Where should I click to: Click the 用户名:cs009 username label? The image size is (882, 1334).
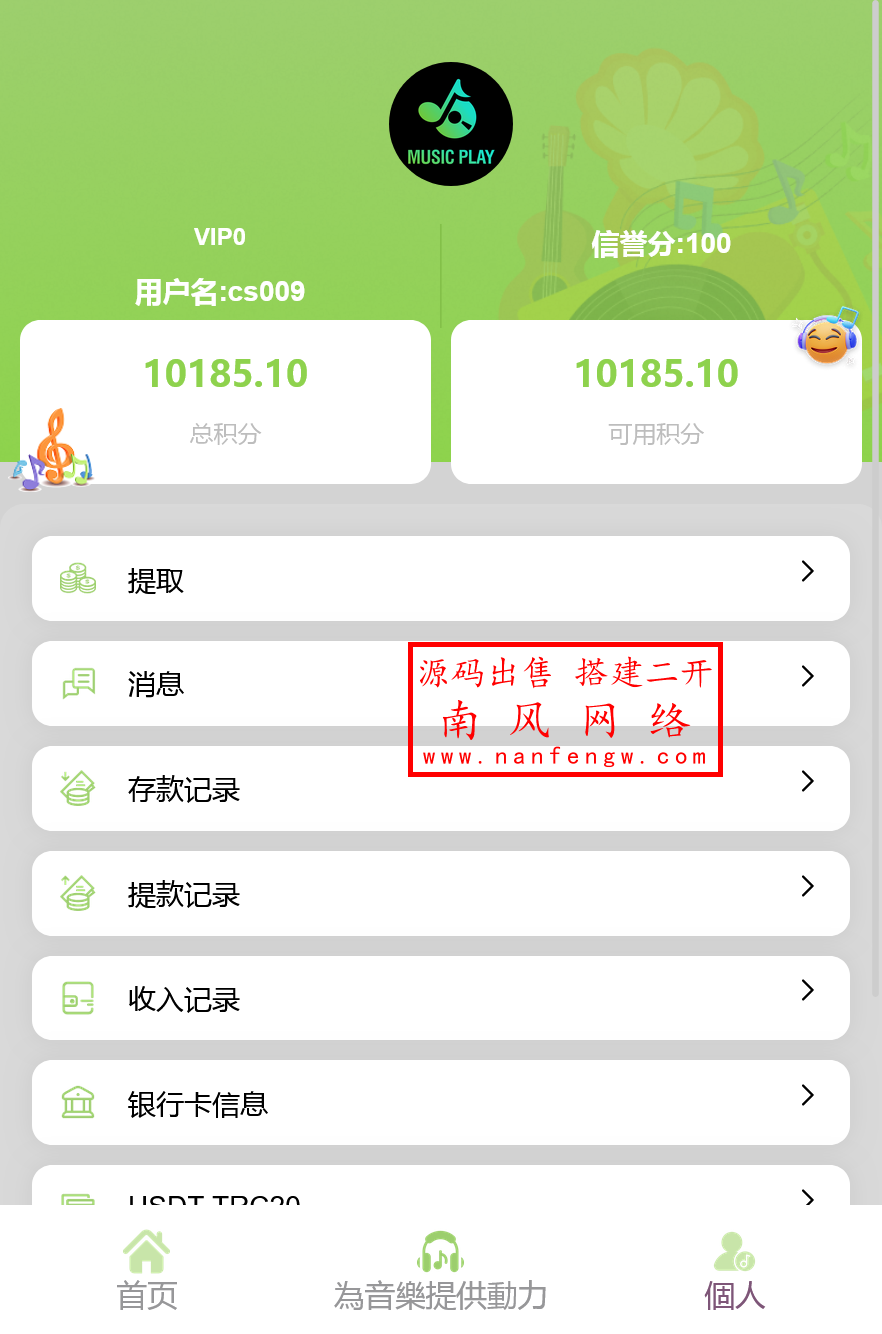(x=221, y=292)
